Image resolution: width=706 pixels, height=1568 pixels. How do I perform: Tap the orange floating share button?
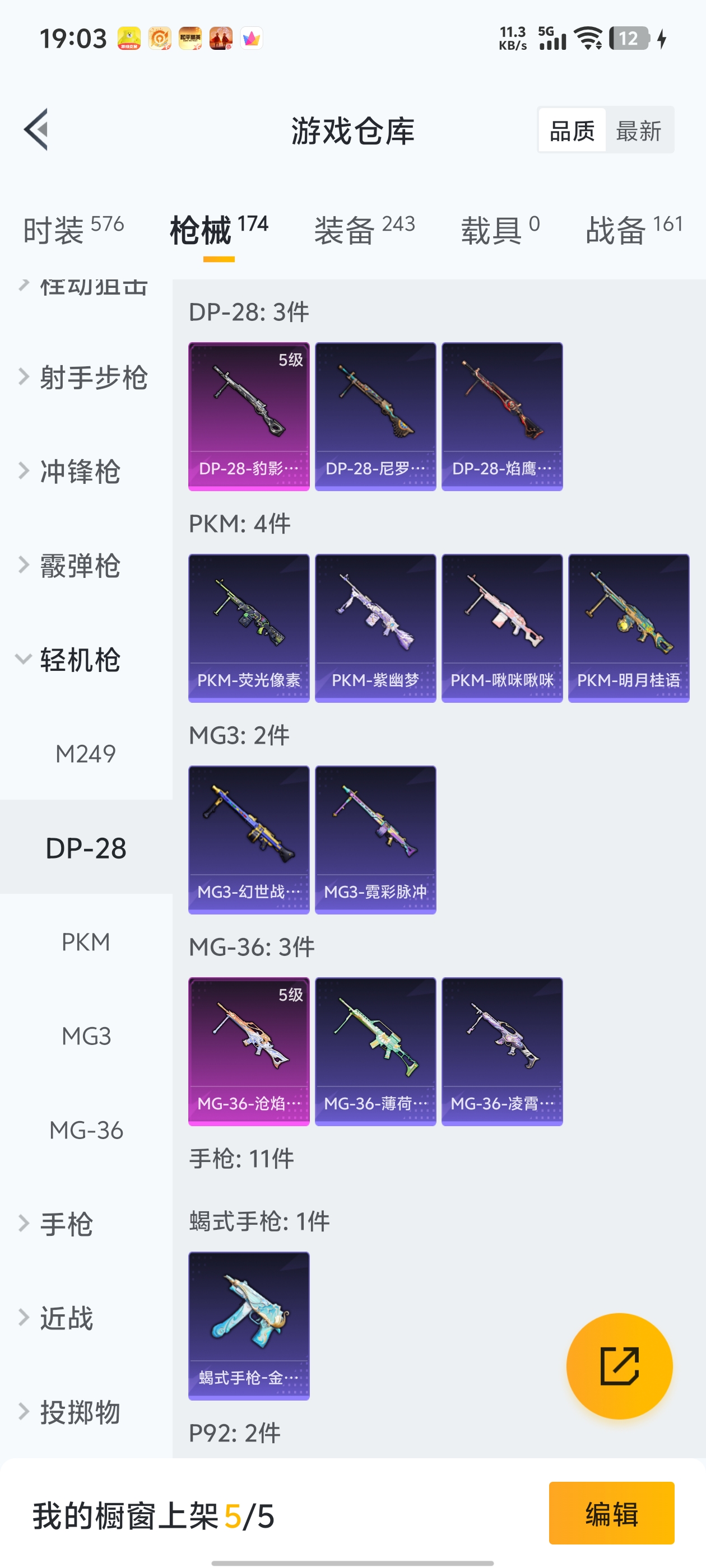click(619, 1366)
